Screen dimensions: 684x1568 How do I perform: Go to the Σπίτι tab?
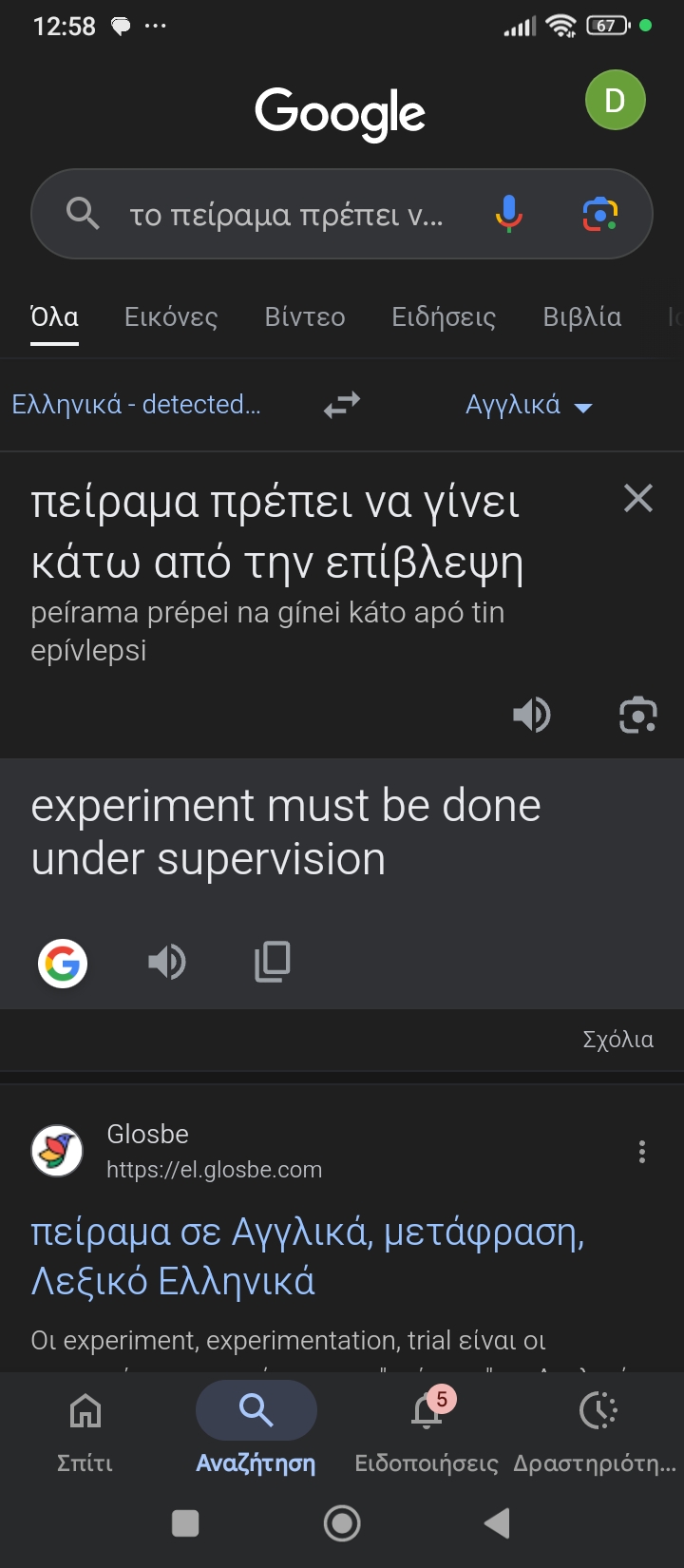click(85, 1426)
